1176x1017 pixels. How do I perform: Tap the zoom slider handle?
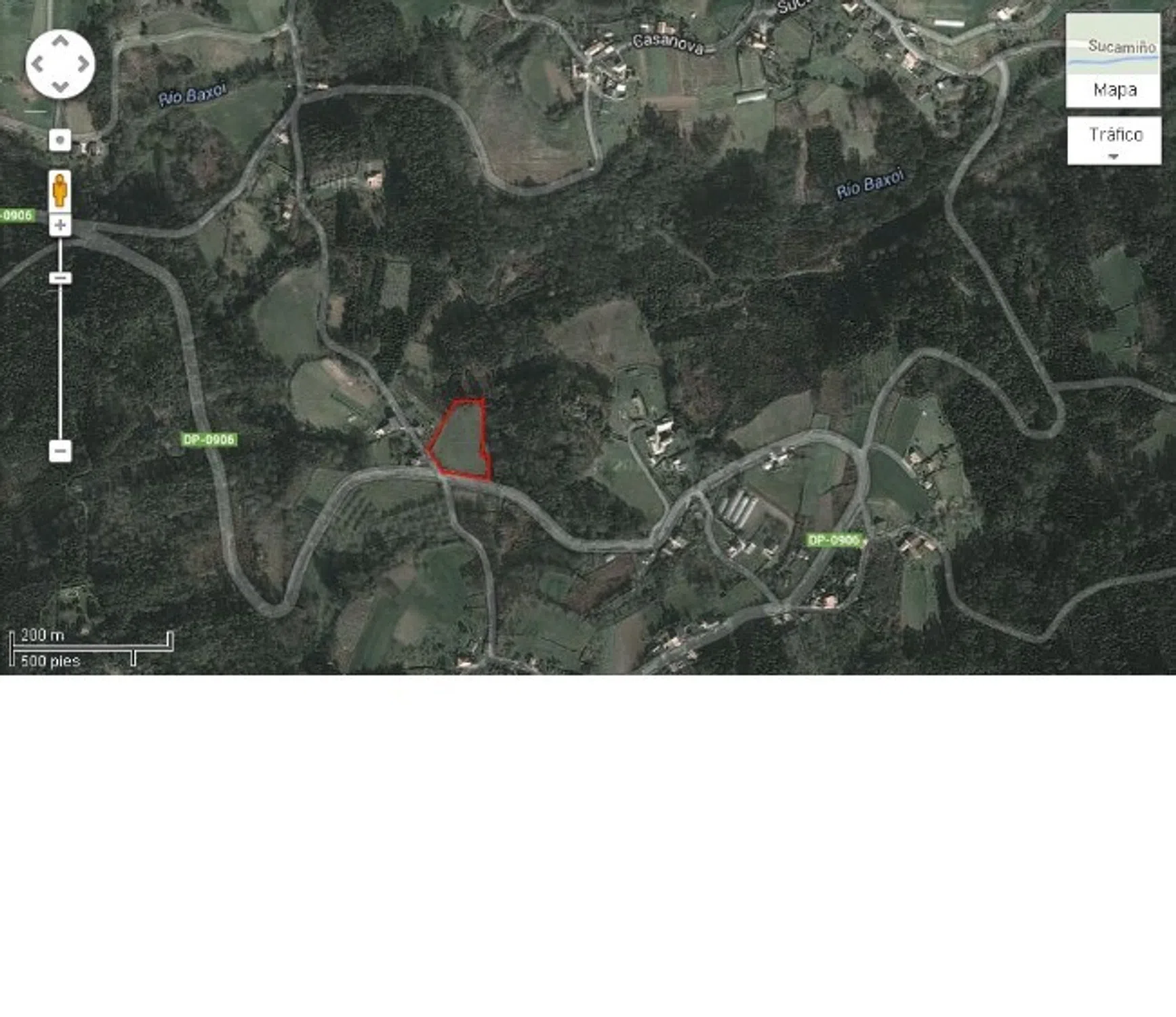[60, 278]
